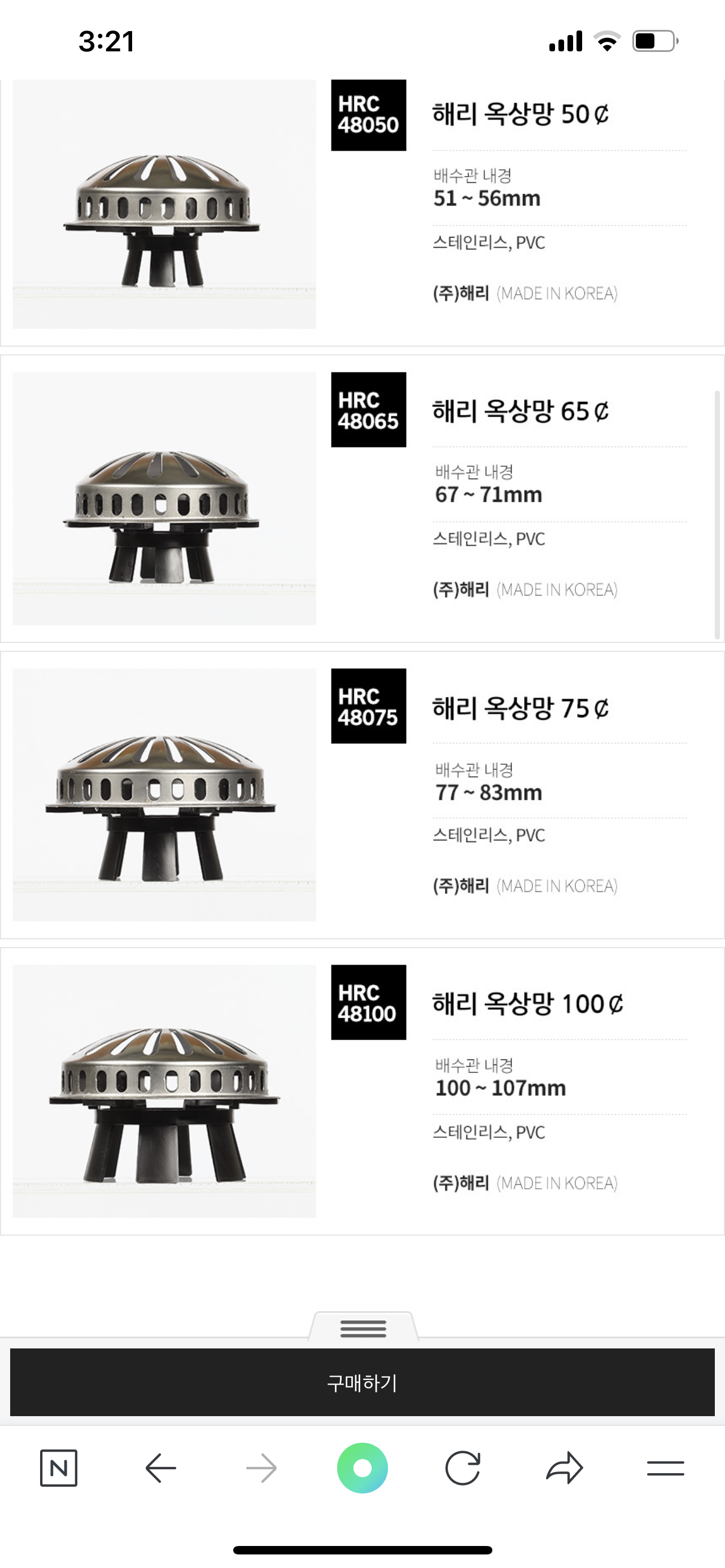Reload the current page
The image size is (725, 1568).
click(462, 1468)
